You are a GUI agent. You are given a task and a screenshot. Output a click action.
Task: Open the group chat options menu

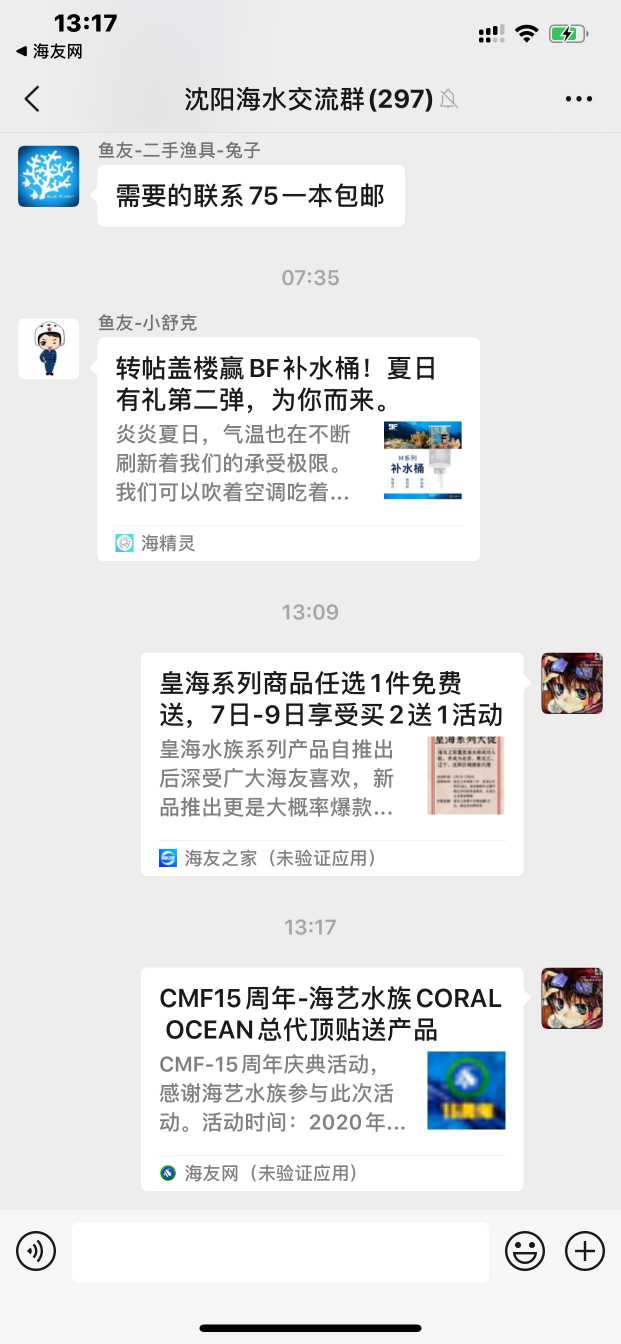point(579,99)
